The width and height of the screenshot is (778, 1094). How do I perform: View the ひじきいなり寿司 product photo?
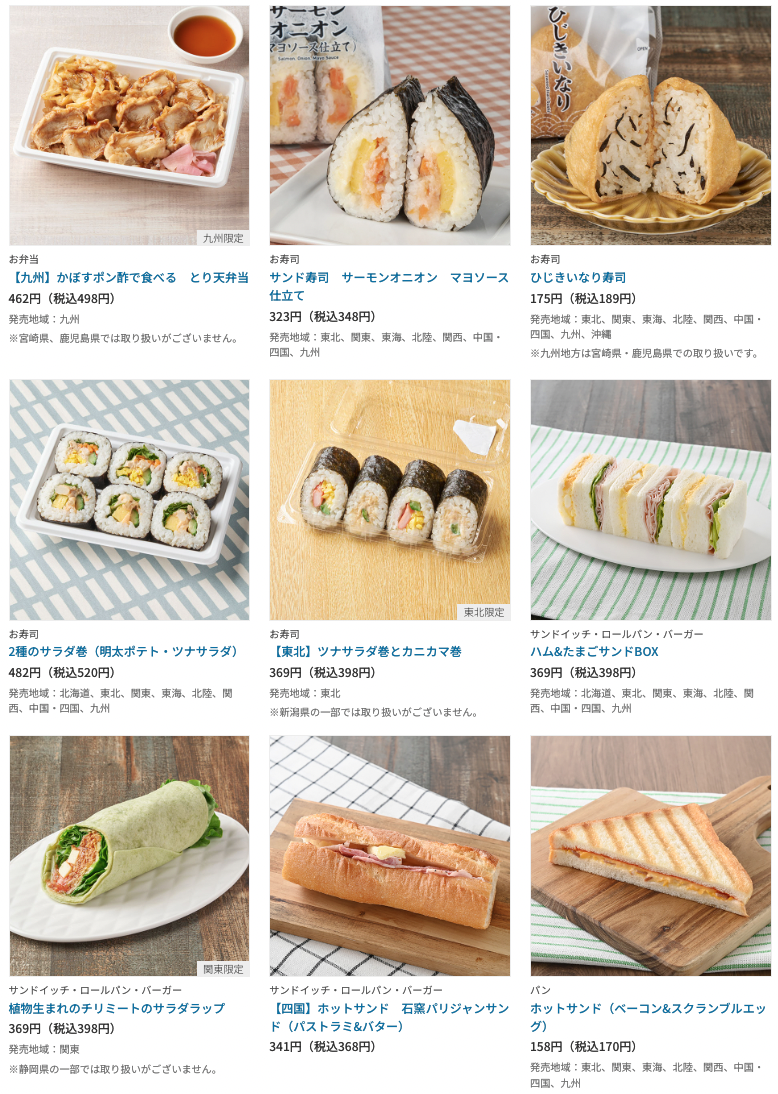point(650,125)
